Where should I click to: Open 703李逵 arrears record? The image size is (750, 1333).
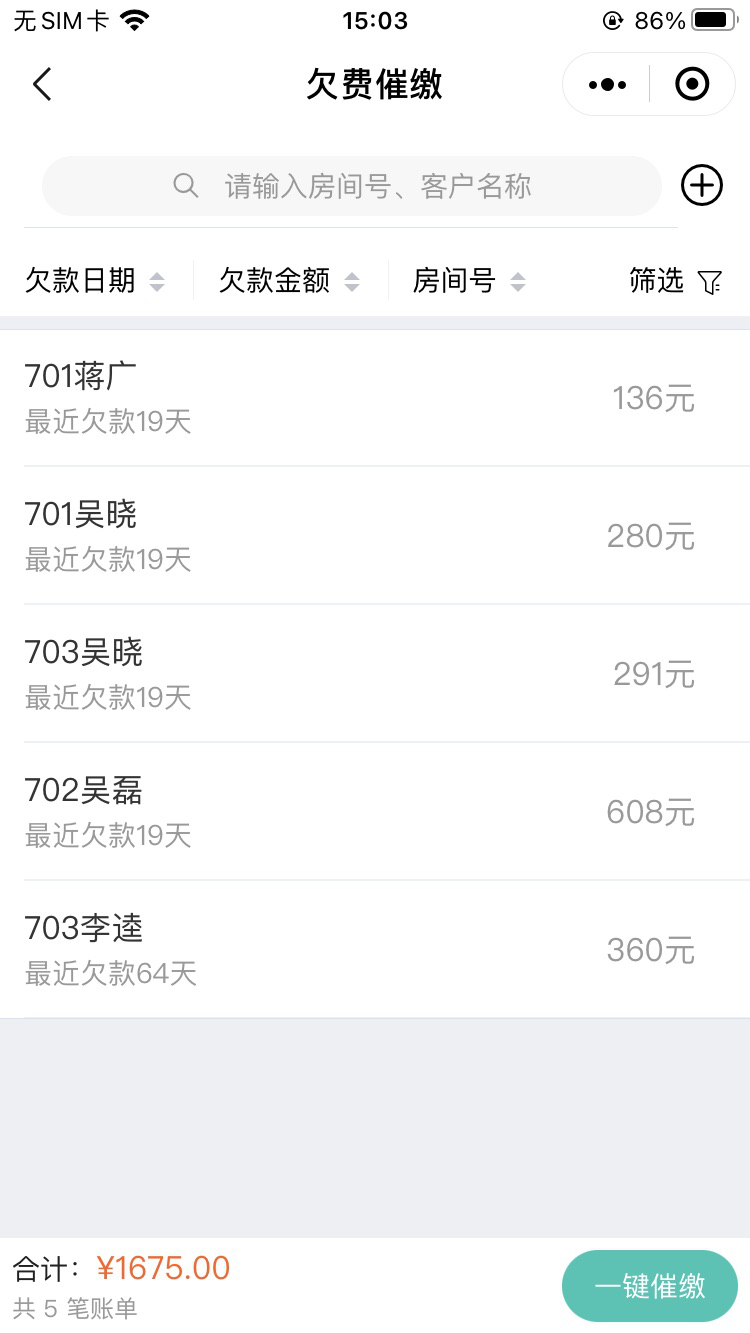click(x=374, y=950)
